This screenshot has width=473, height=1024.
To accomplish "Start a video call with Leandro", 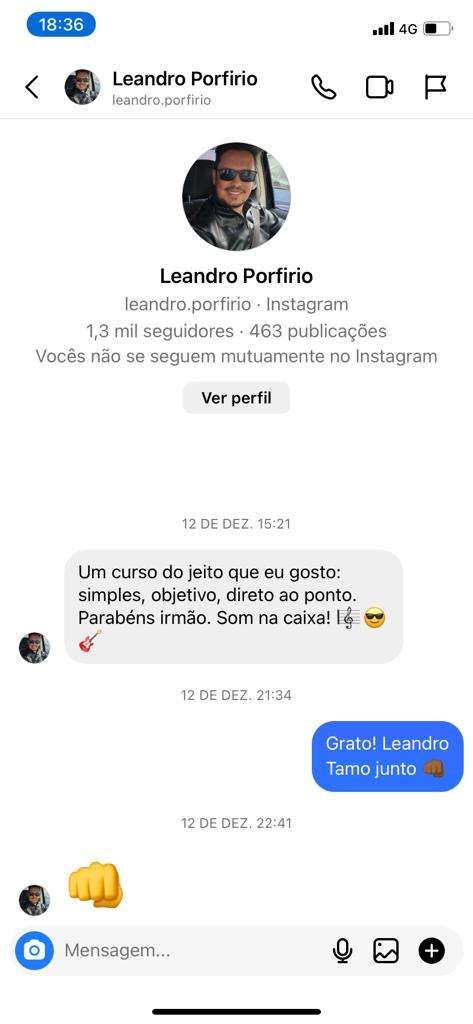I will coord(380,87).
